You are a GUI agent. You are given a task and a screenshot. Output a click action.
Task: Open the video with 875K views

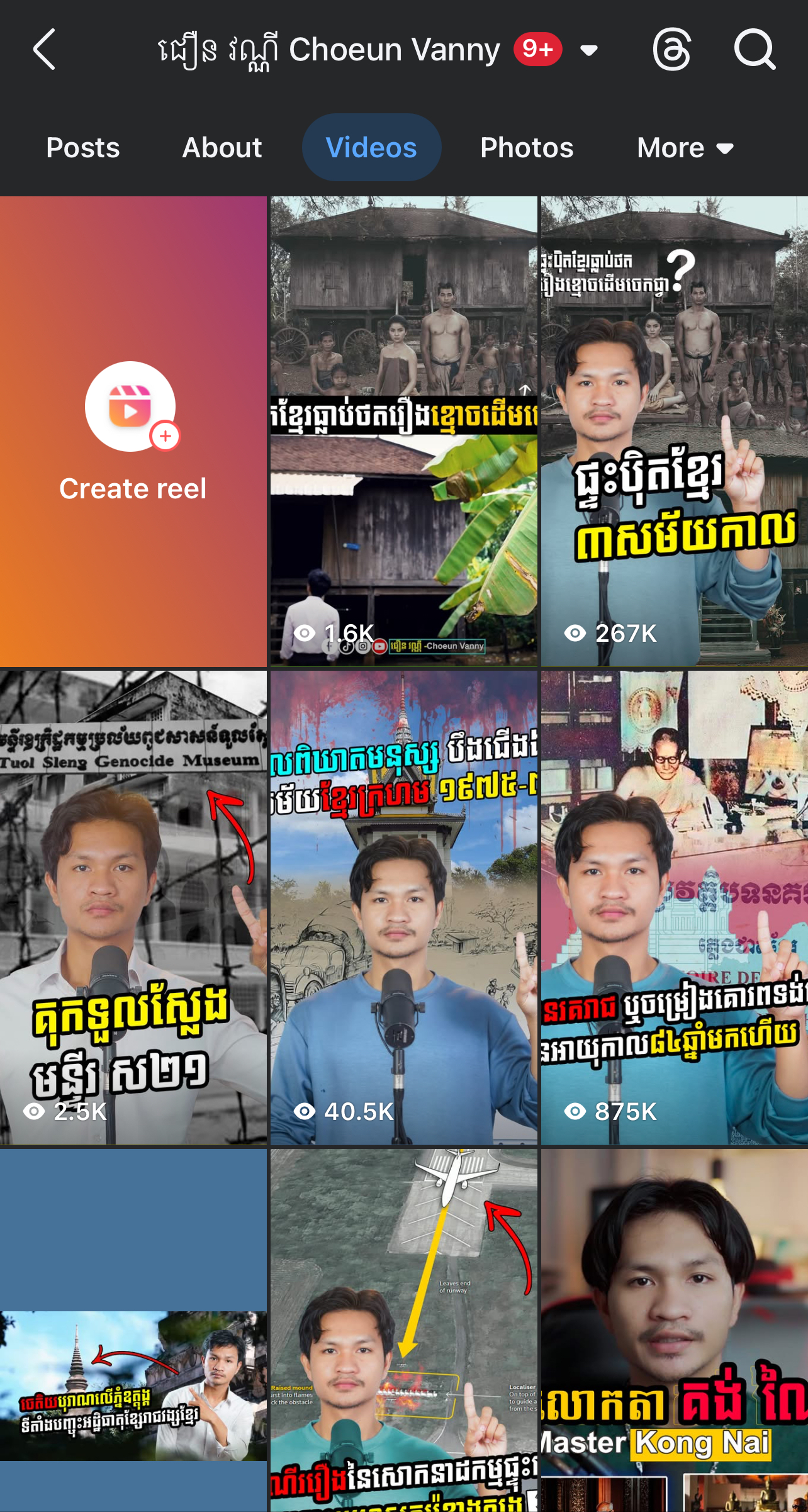tap(674, 907)
